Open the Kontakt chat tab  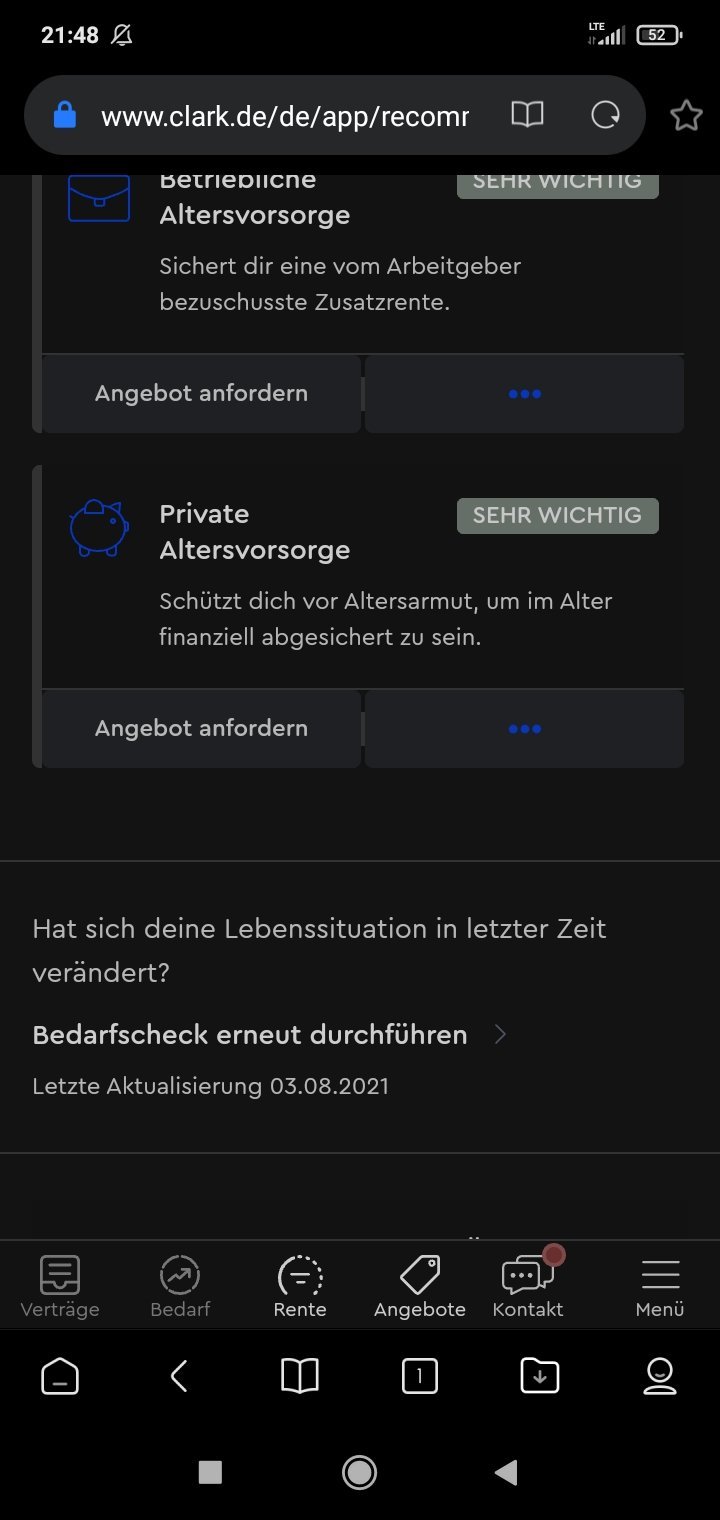click(x=528, y=1288)
